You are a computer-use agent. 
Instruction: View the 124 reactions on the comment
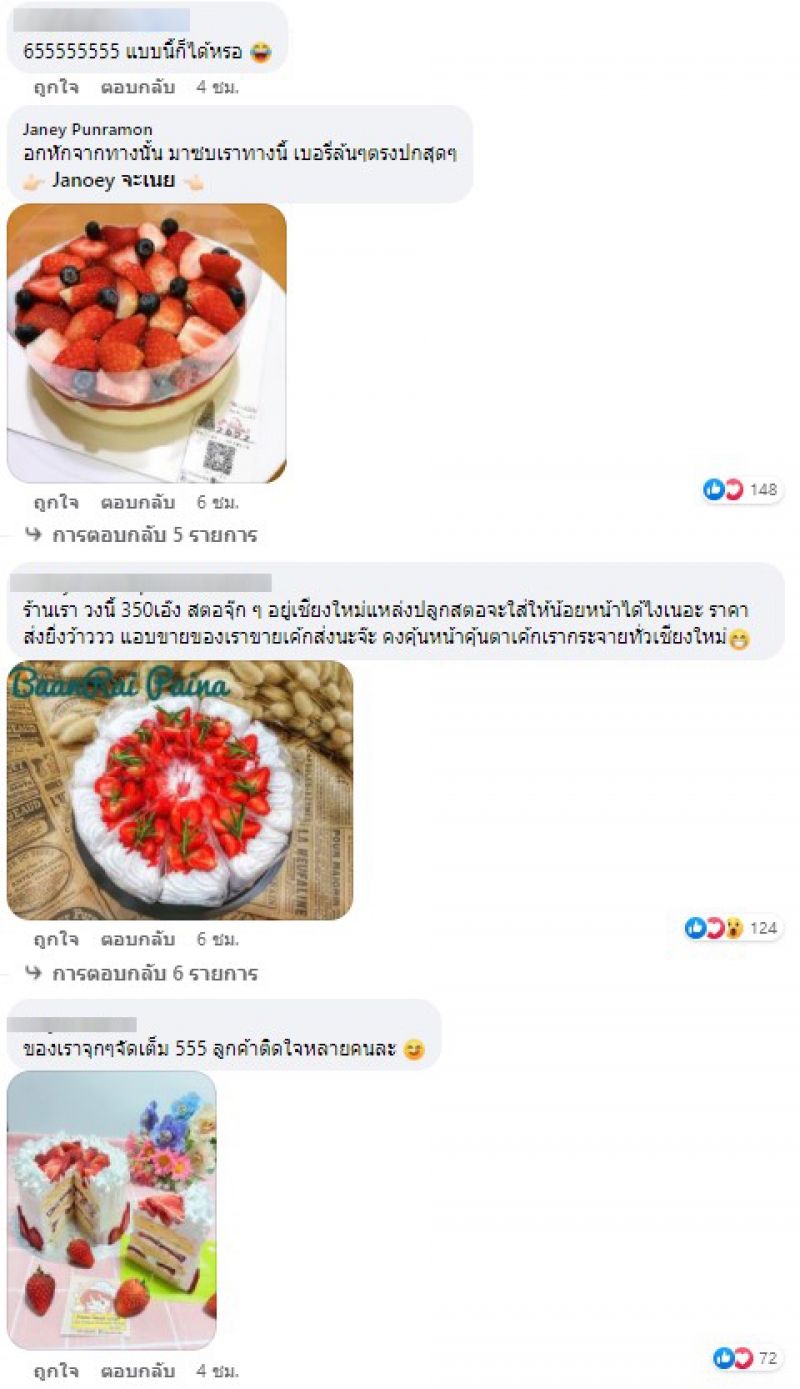pyautogui.click(x=732, y=928)
